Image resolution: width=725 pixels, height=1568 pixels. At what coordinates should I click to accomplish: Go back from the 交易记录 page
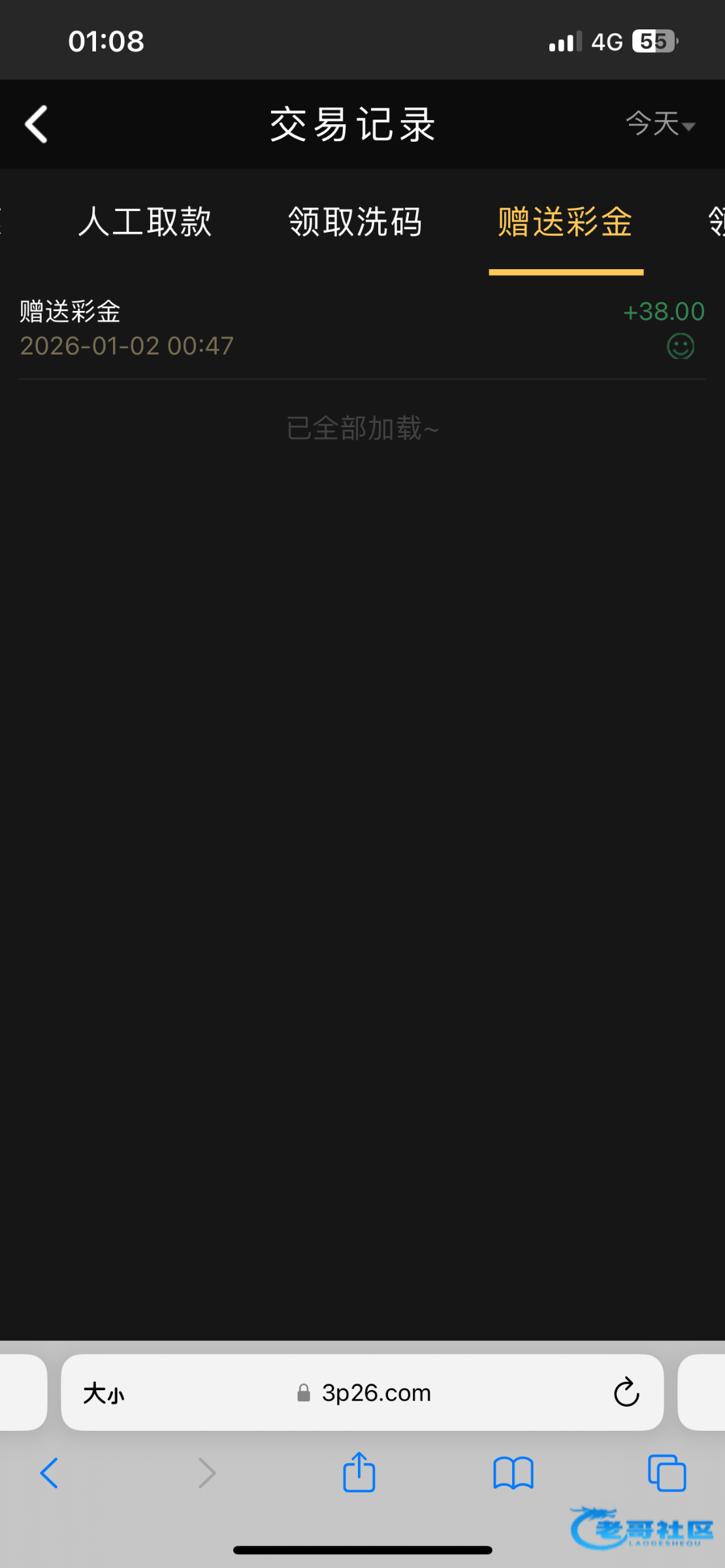point(37,124)
